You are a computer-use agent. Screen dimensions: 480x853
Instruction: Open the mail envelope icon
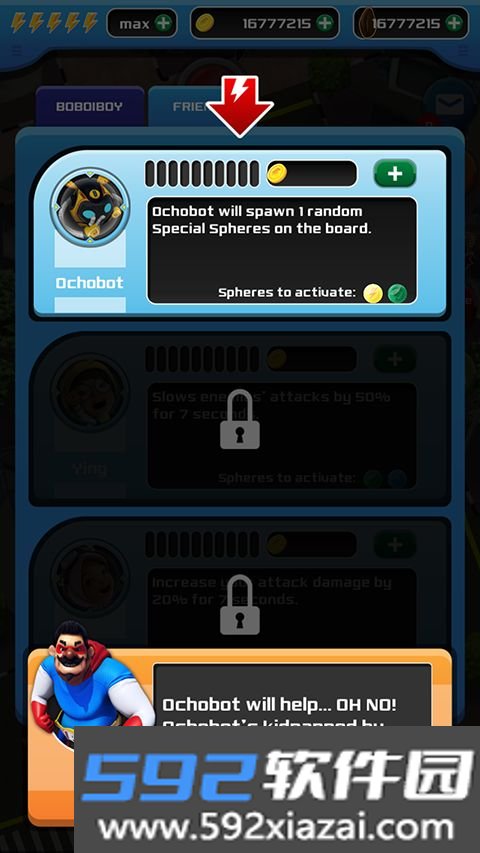tap(450, 104)
